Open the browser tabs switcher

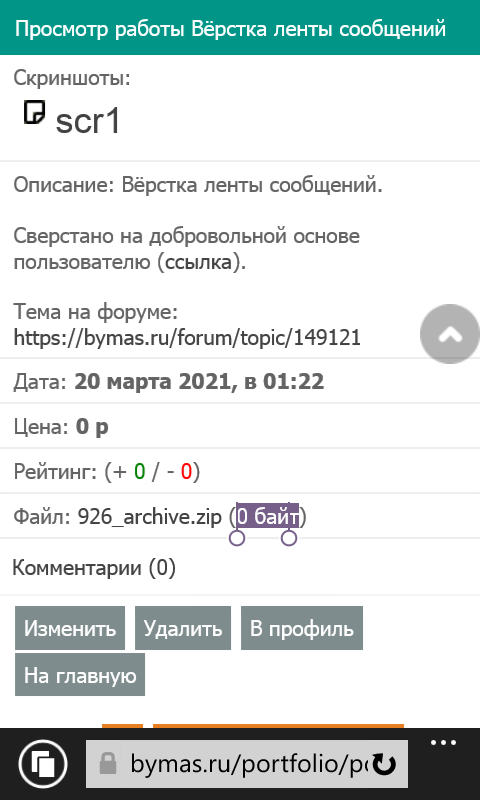click(43, 764)
